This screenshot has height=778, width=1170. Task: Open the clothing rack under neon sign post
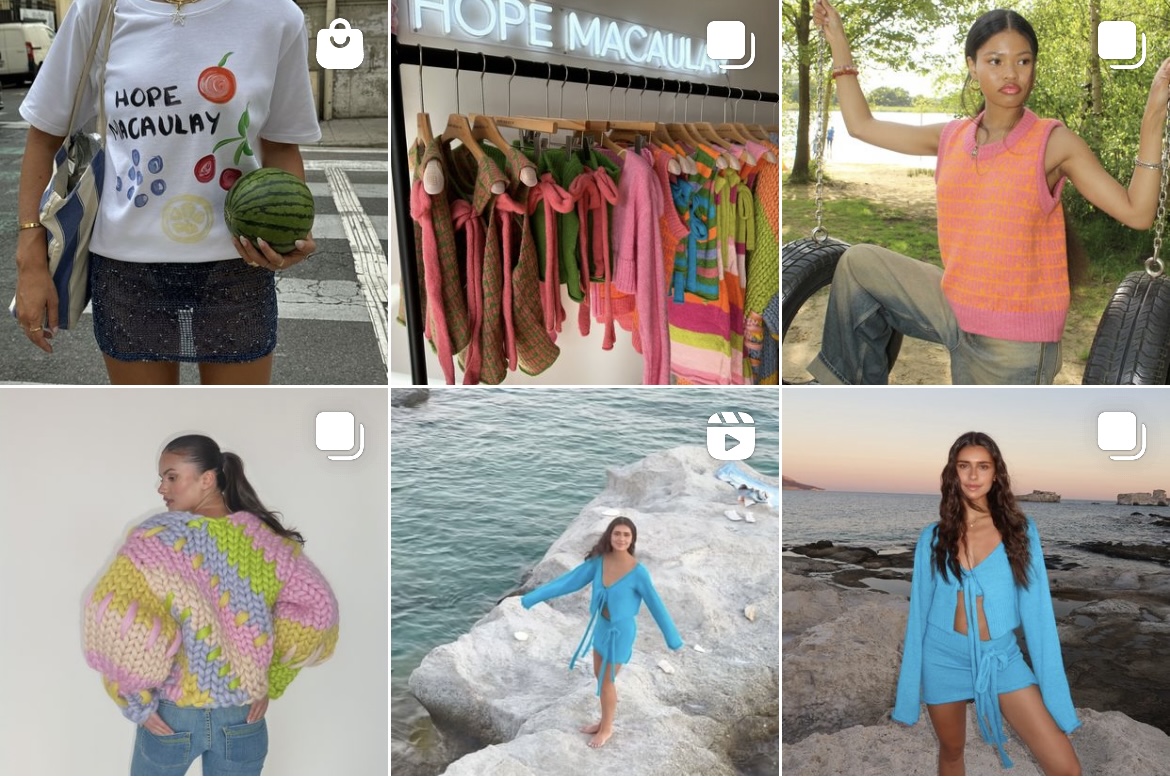point(584,192)
